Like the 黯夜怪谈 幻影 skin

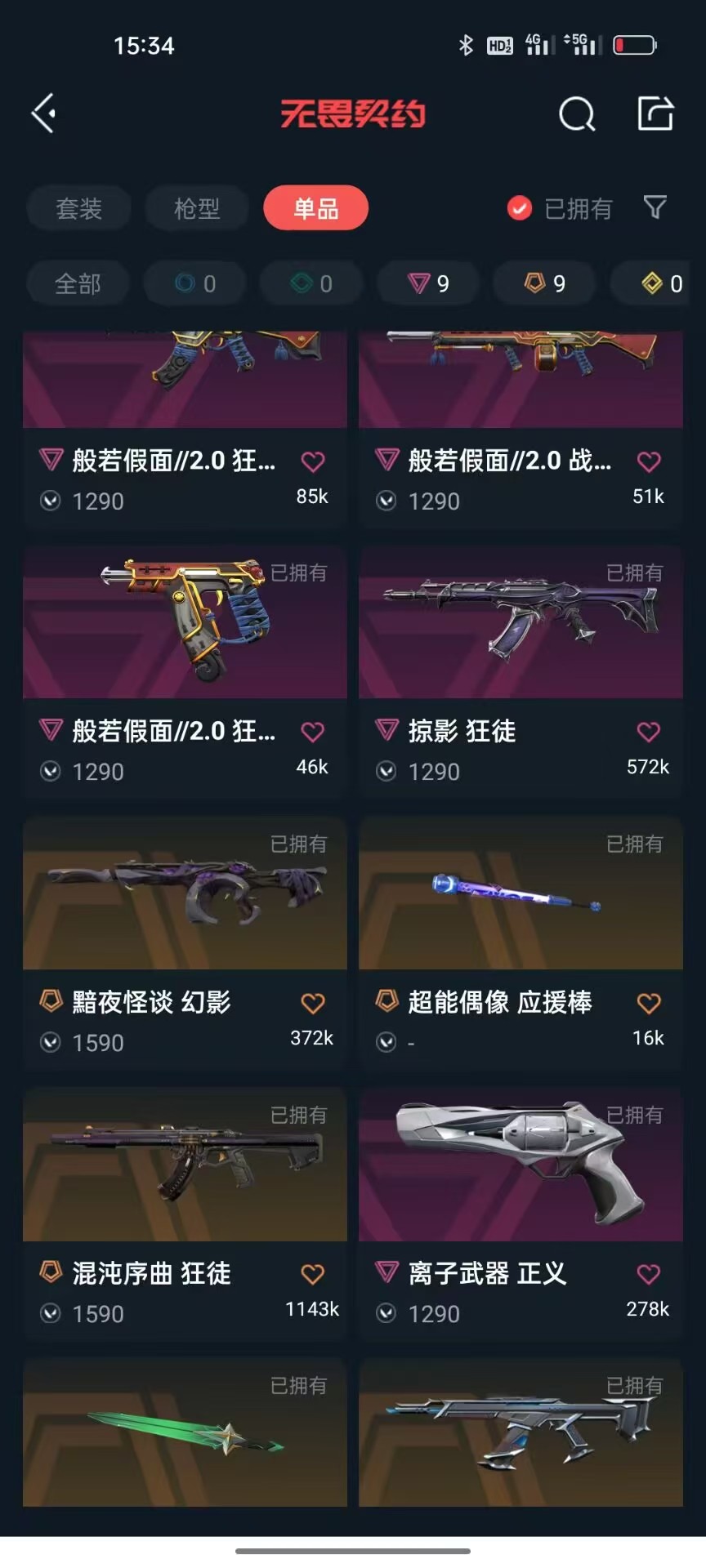pyautogui.click(x=313, y=1003)
